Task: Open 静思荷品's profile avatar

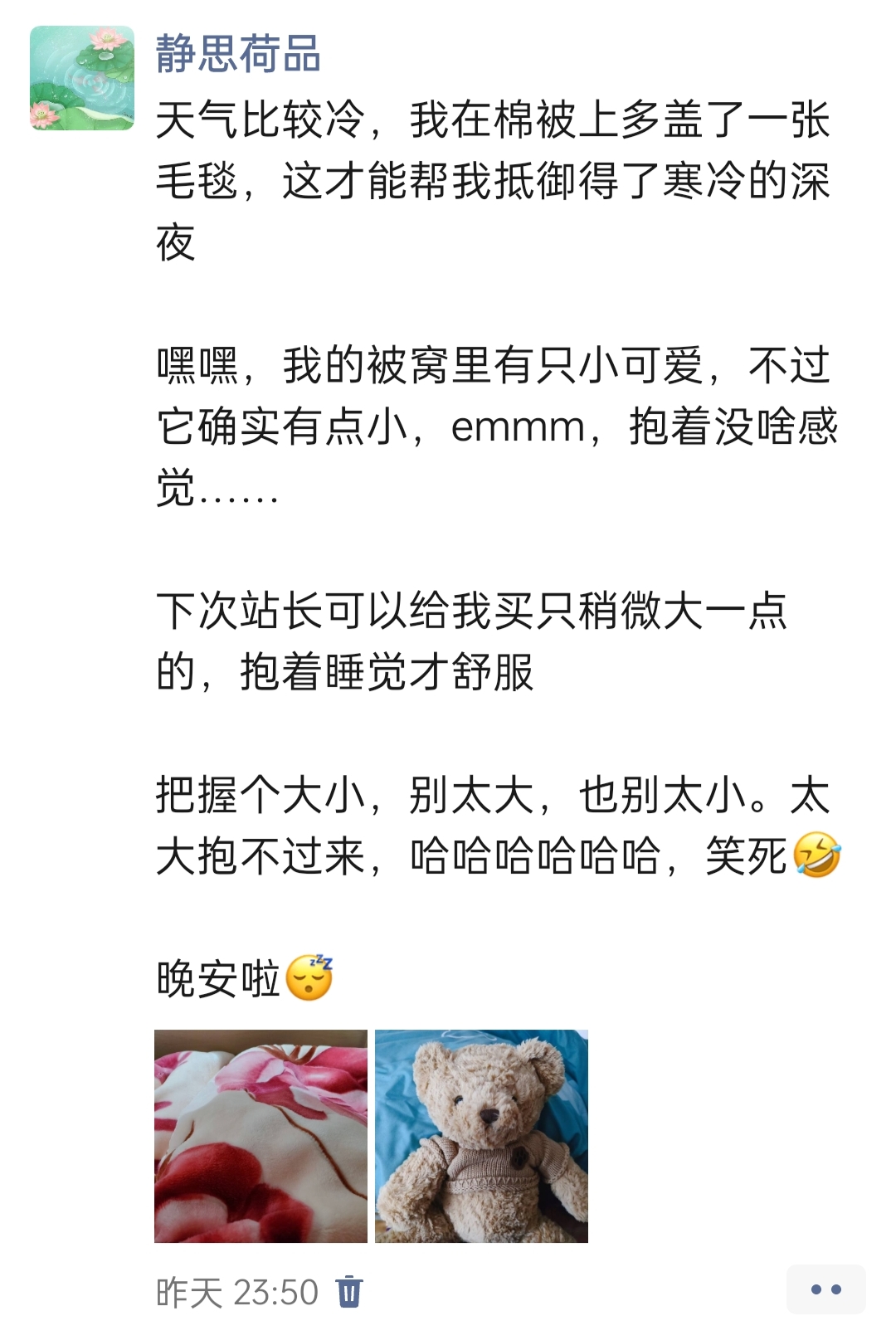Action: click(82, 78)
